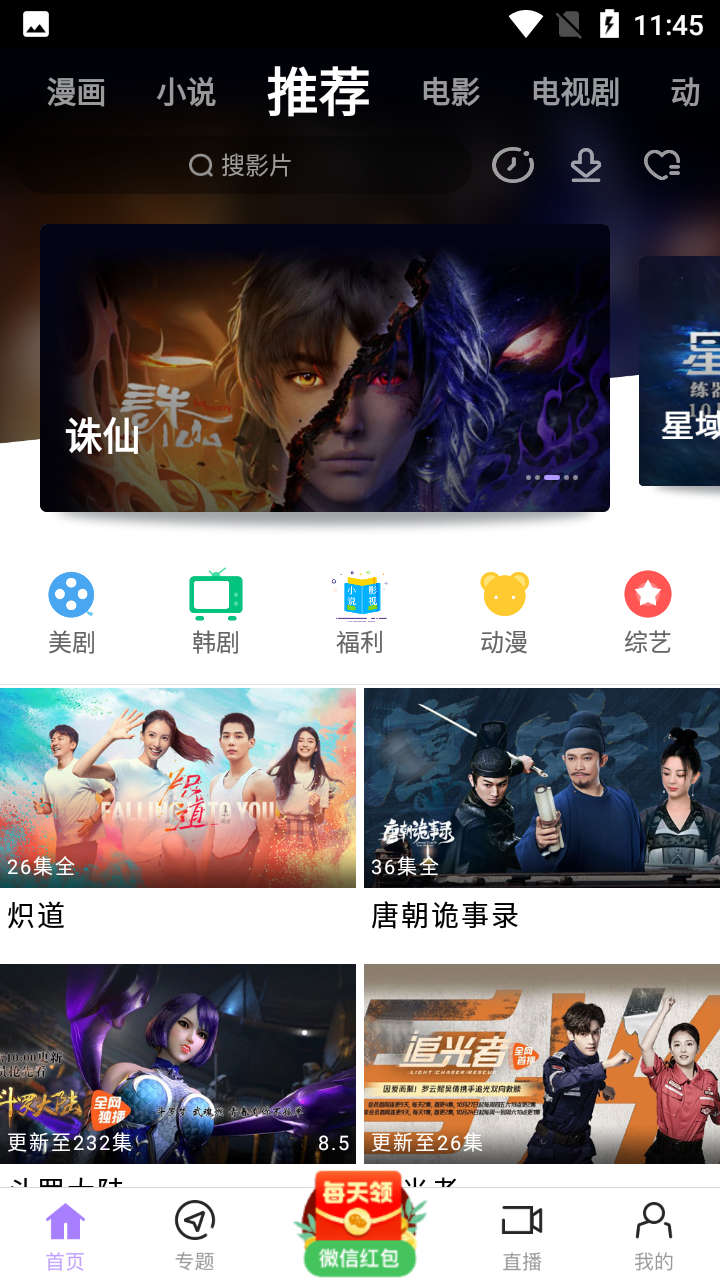The image size is (720, 1280).
Task: Open the 福利 category
Action: tap(360, 612)
